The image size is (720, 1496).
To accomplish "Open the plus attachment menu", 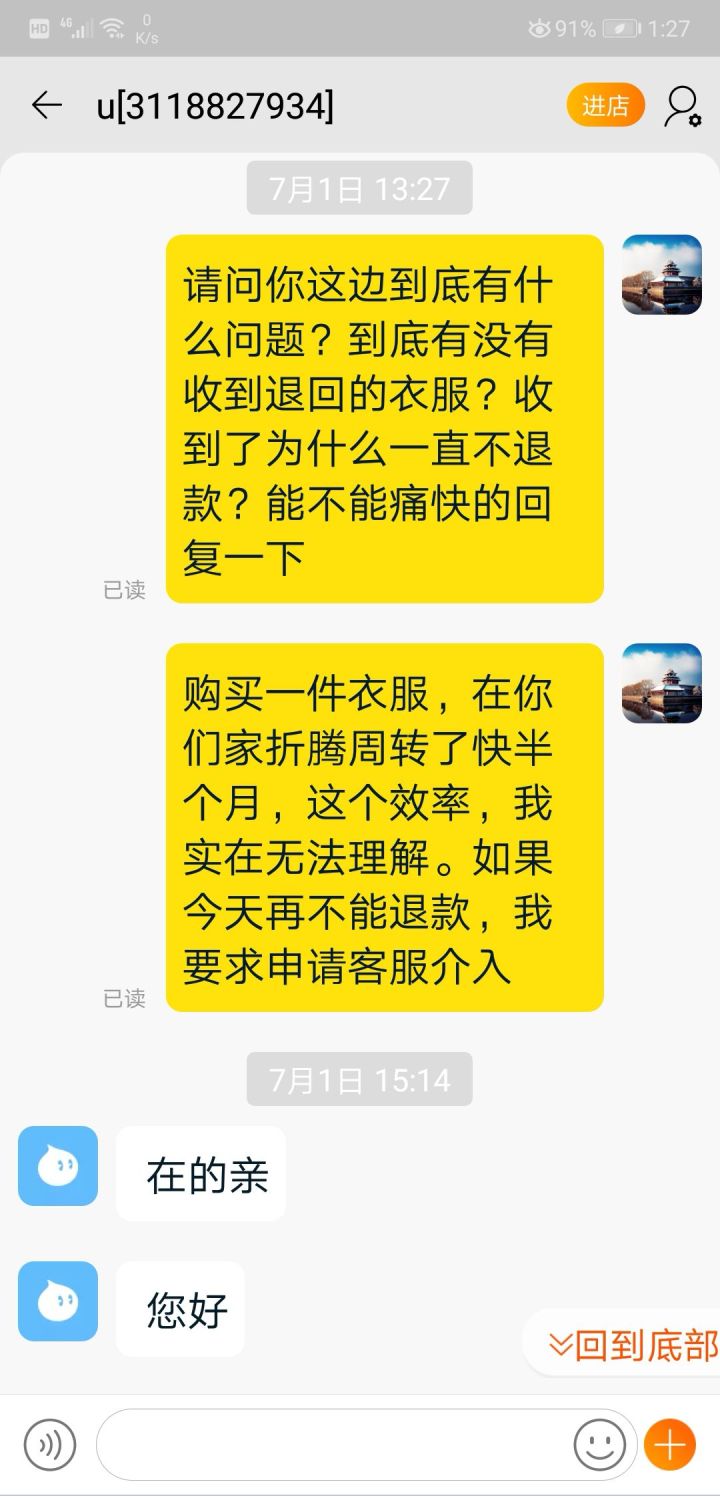I will [x=669, y=1444].
